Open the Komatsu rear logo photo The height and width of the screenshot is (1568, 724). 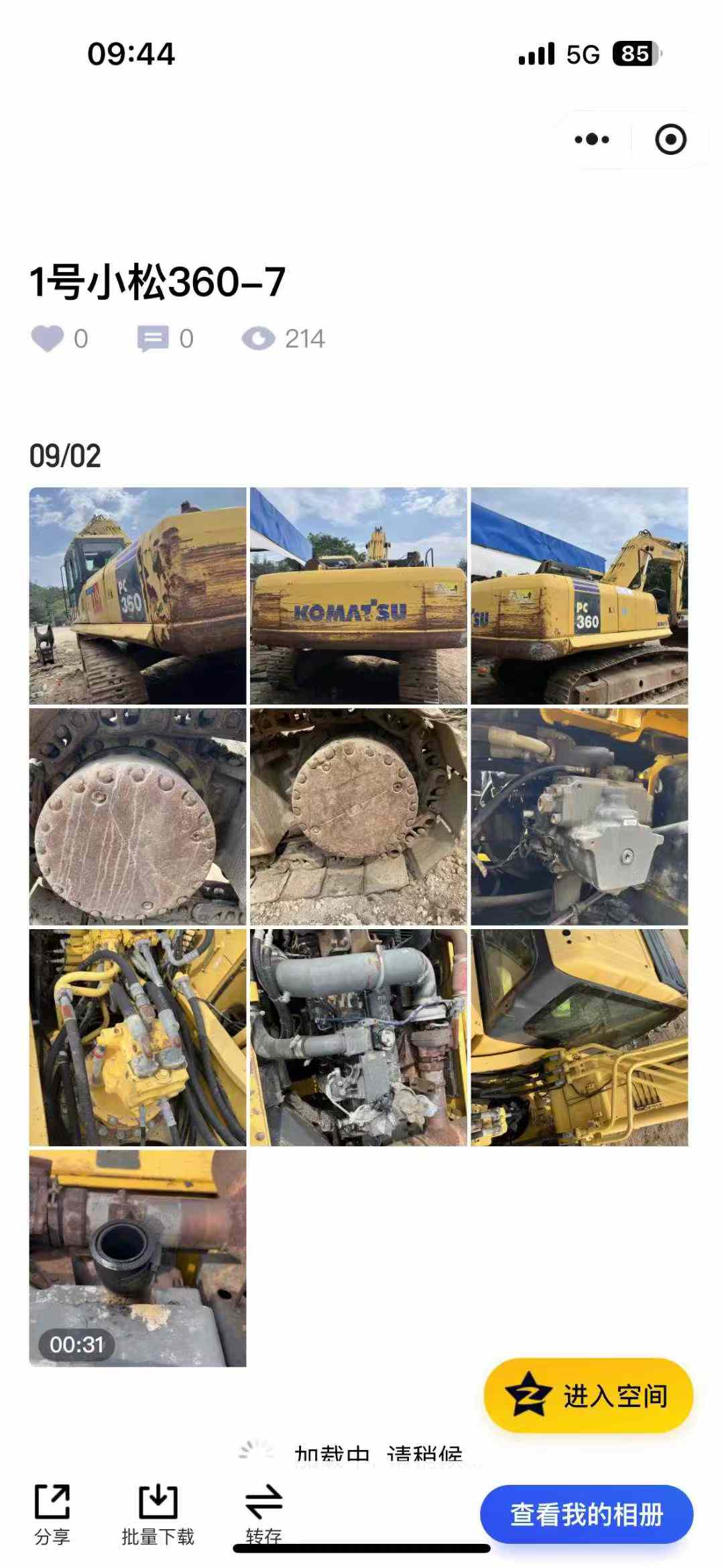tap(358, 595)
